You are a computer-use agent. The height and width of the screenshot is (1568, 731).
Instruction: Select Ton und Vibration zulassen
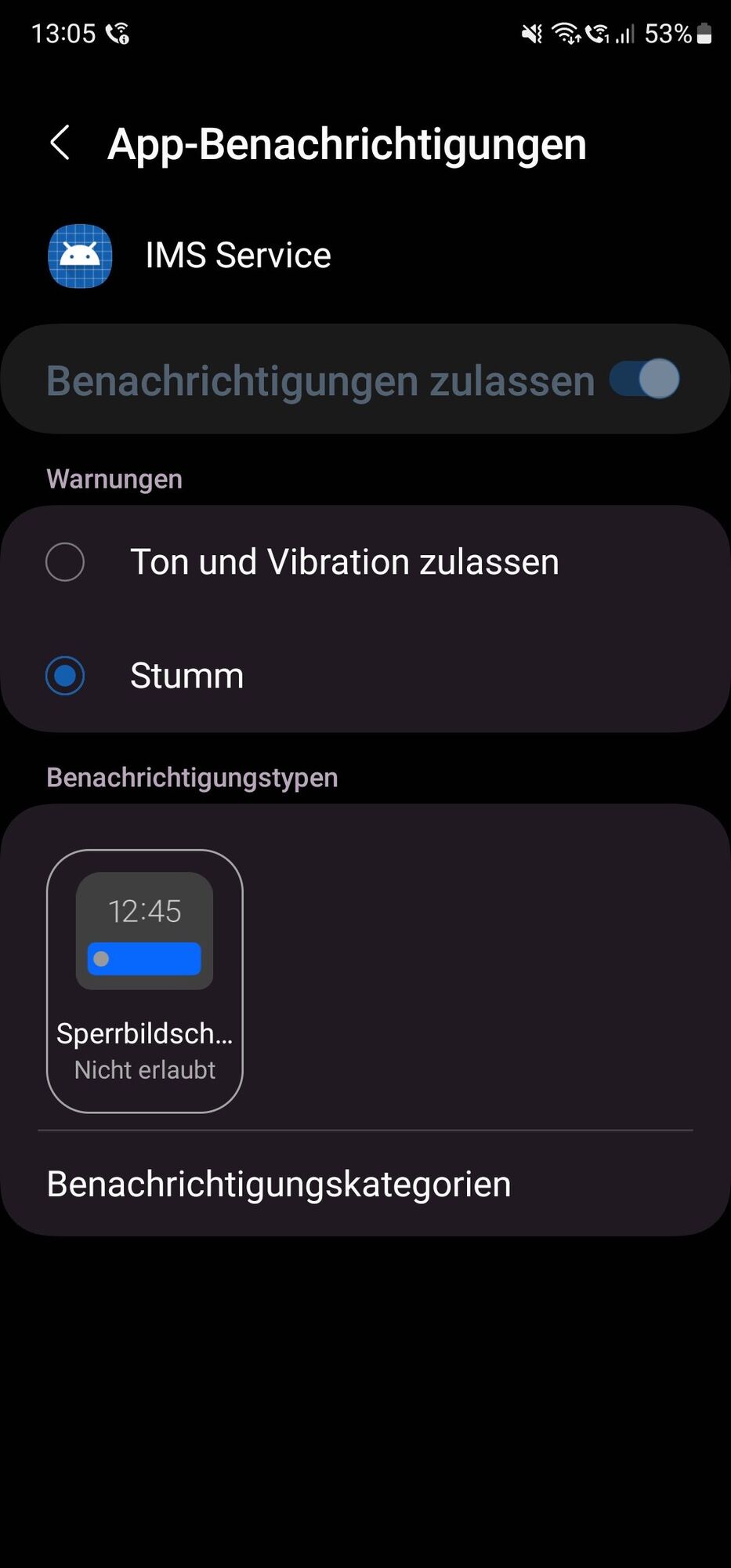pos(65,562)
